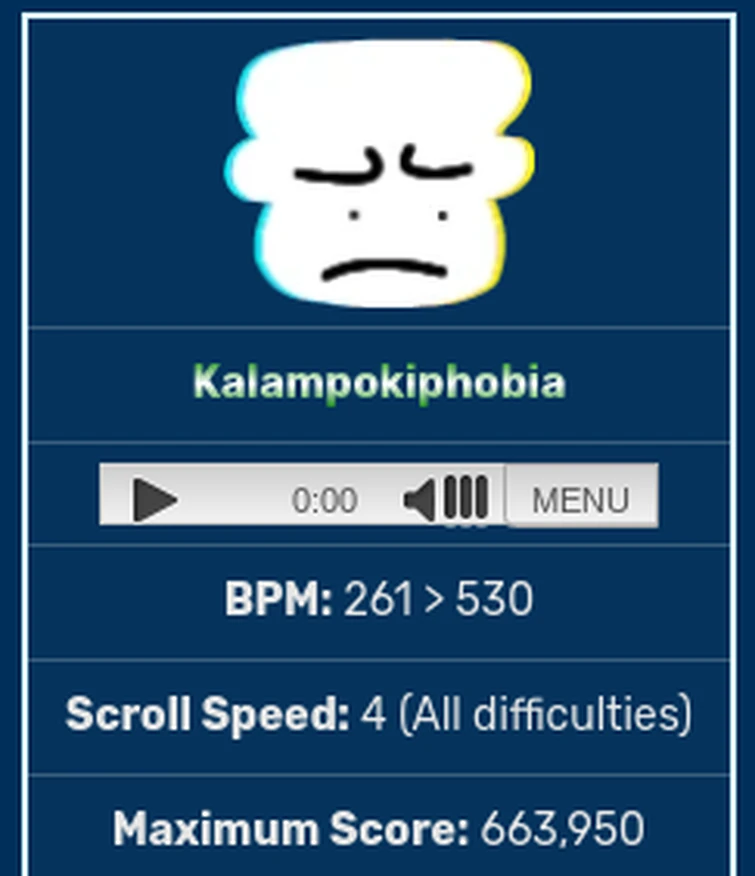Open the audio player MENU

581,497
